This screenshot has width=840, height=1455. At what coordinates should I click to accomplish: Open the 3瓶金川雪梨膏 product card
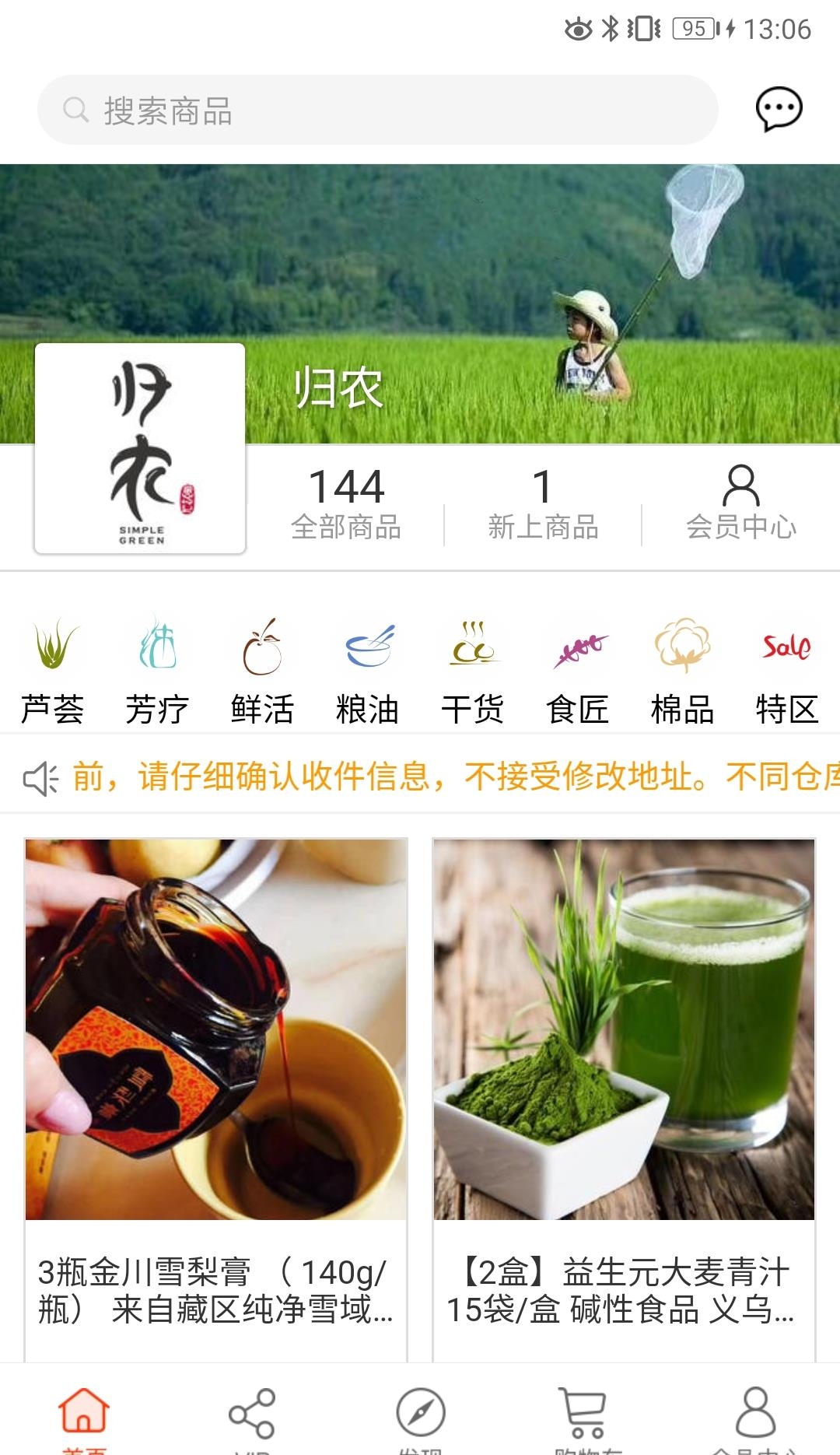[216, 1089]
